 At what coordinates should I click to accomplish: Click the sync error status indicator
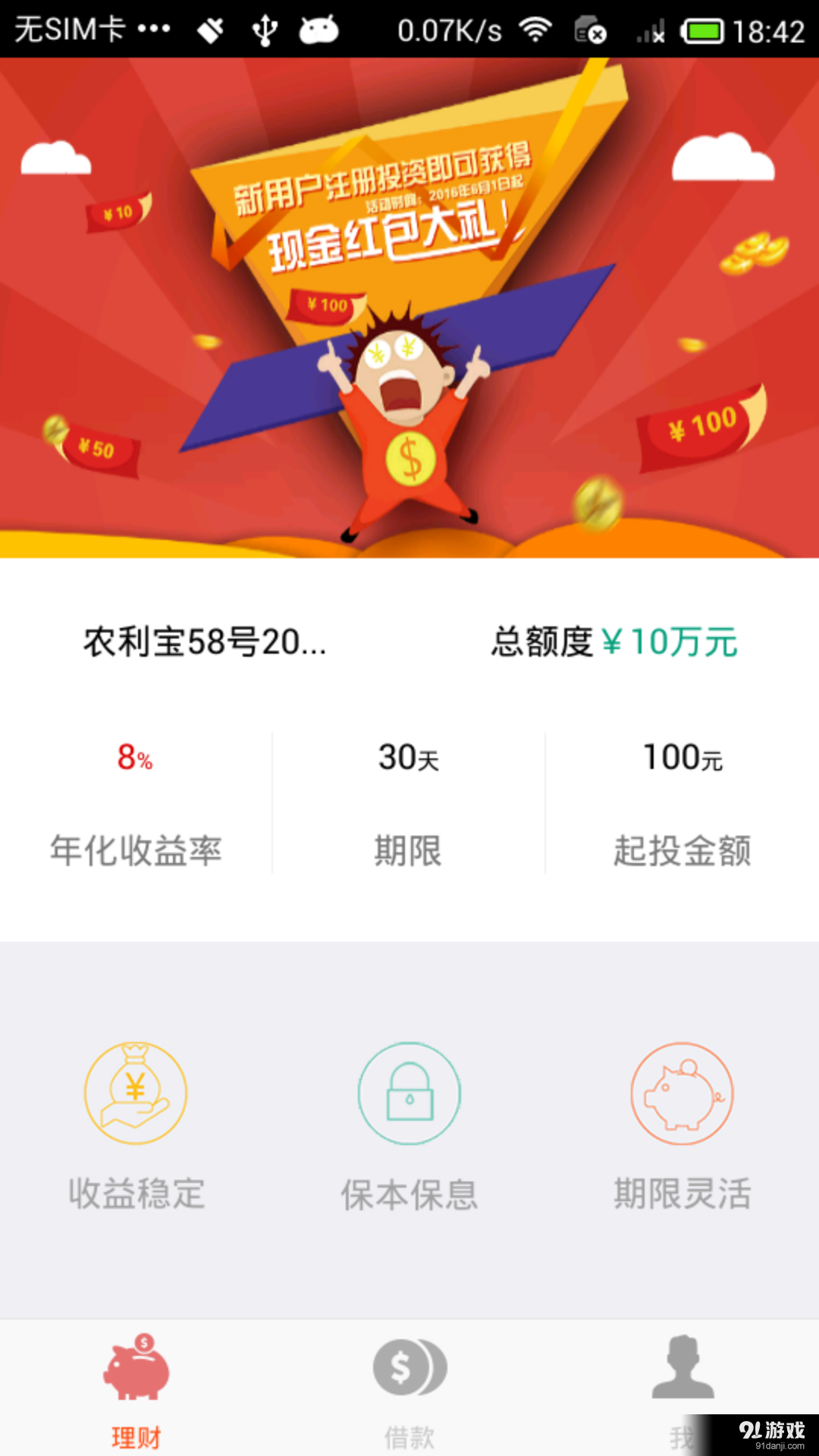pyautogui.click(x=590, y=29)
